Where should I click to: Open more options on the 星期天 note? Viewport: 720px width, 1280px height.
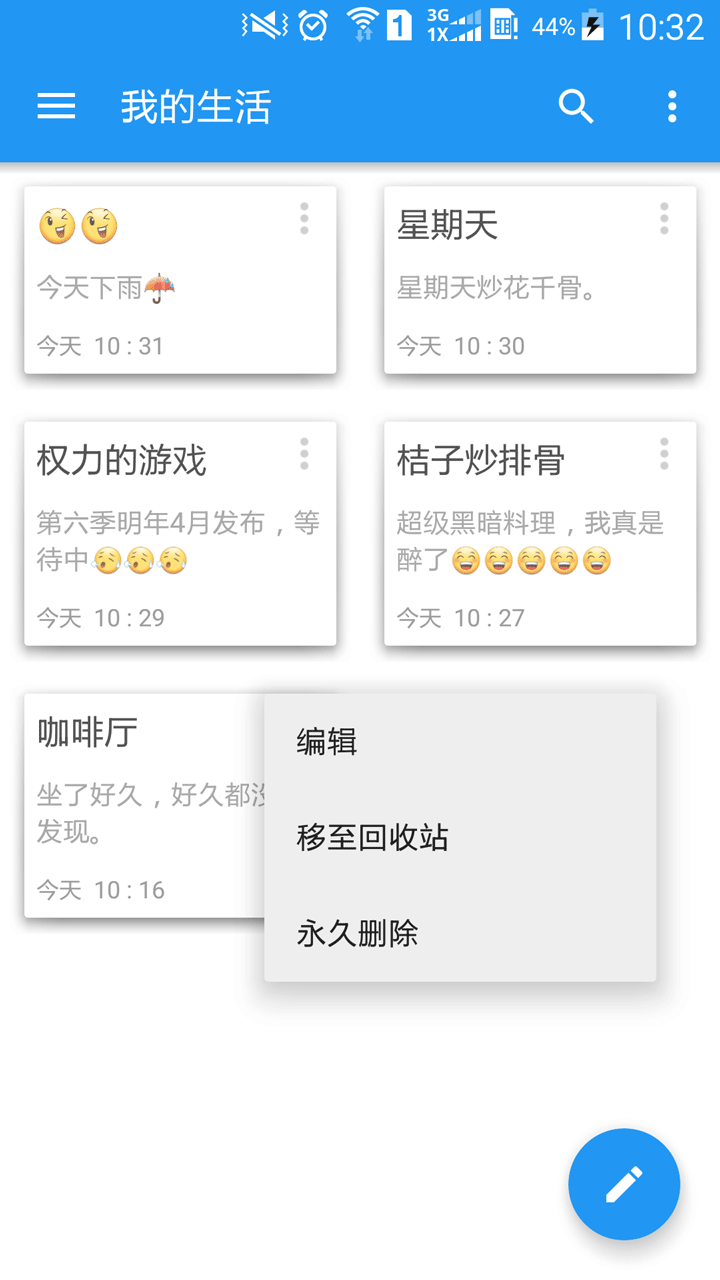coord(664,218)
